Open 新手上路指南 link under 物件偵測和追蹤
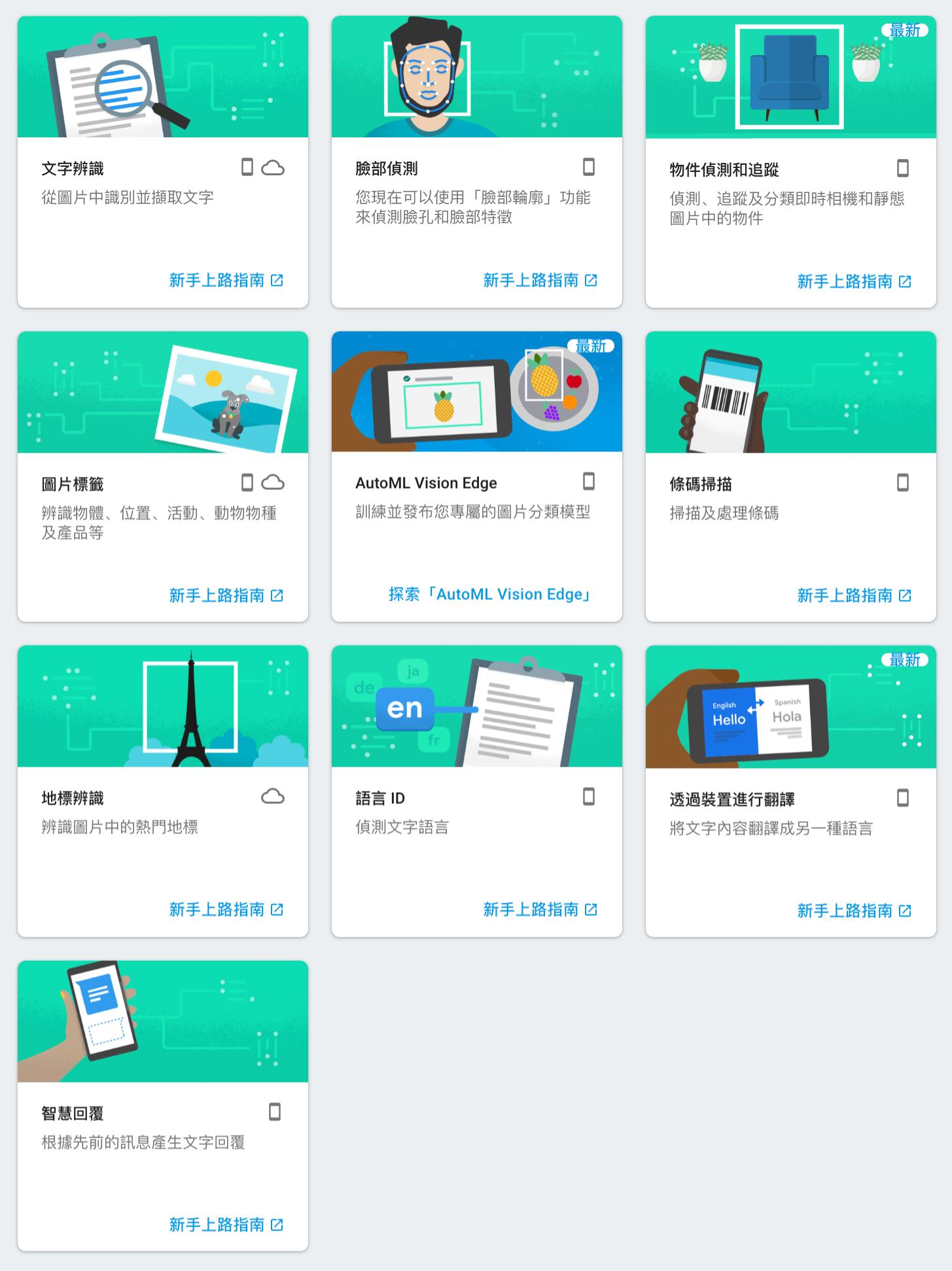 [854, 281]
